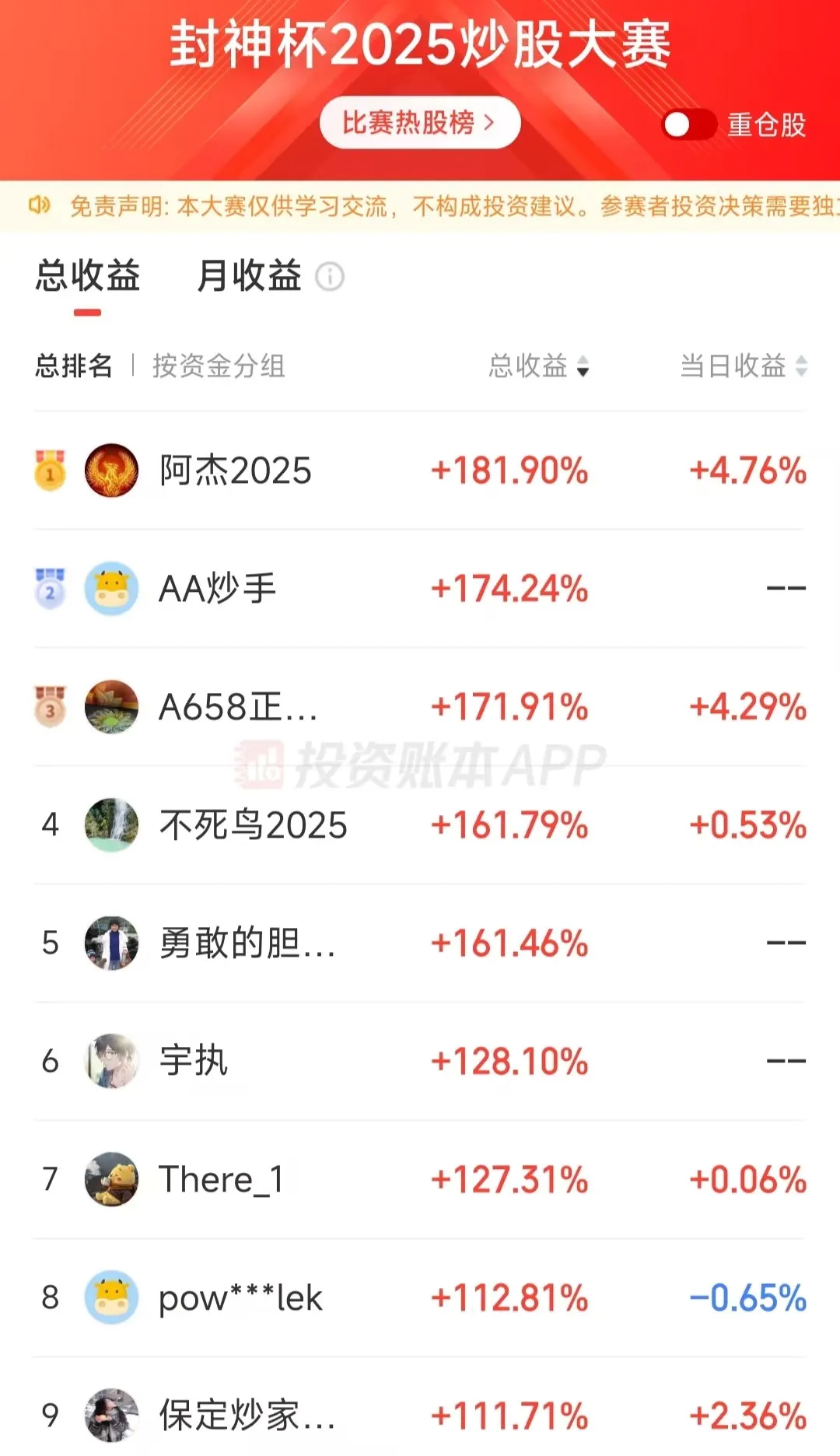Open the info icon beside 月收益
This screenshot has width=840, height=1456.
pyautogui.click(x=330, y=277)
